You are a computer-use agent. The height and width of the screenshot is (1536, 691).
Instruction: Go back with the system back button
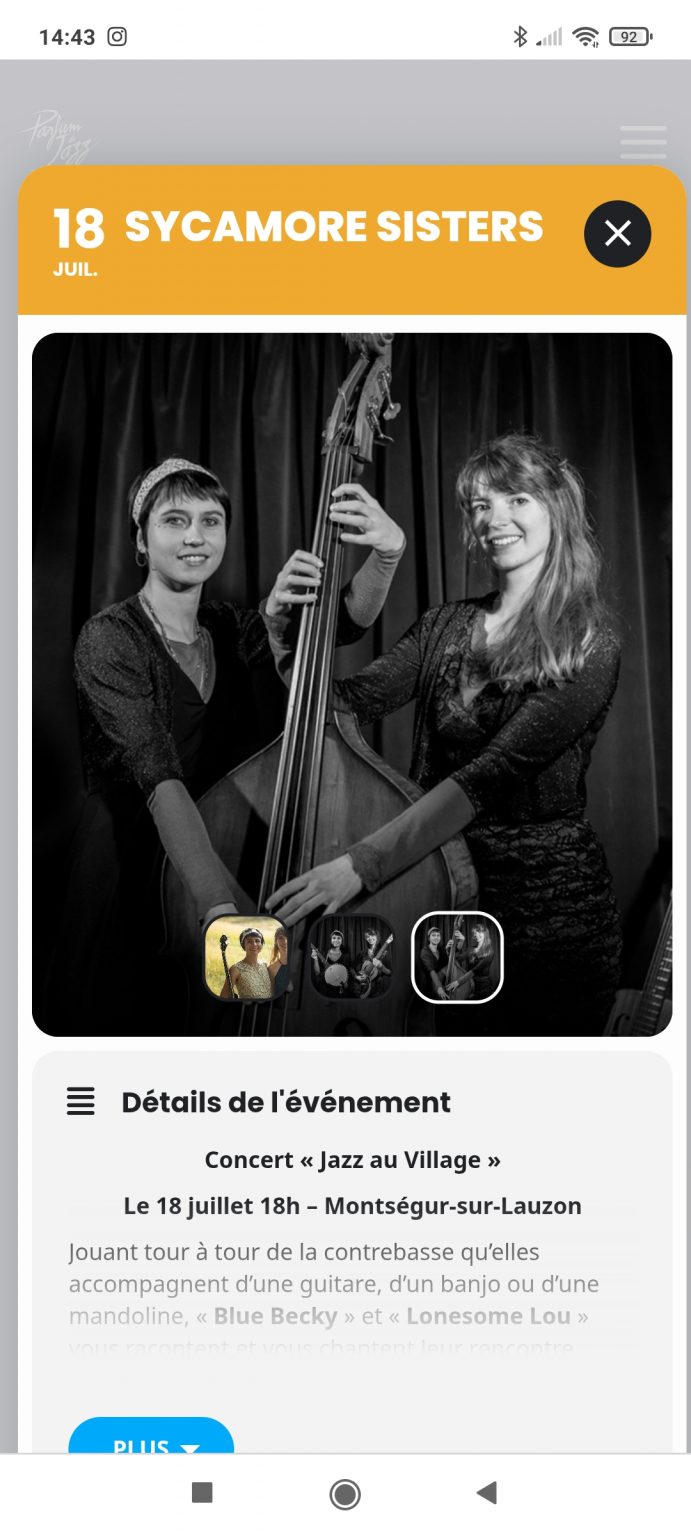pos(487,1493)
